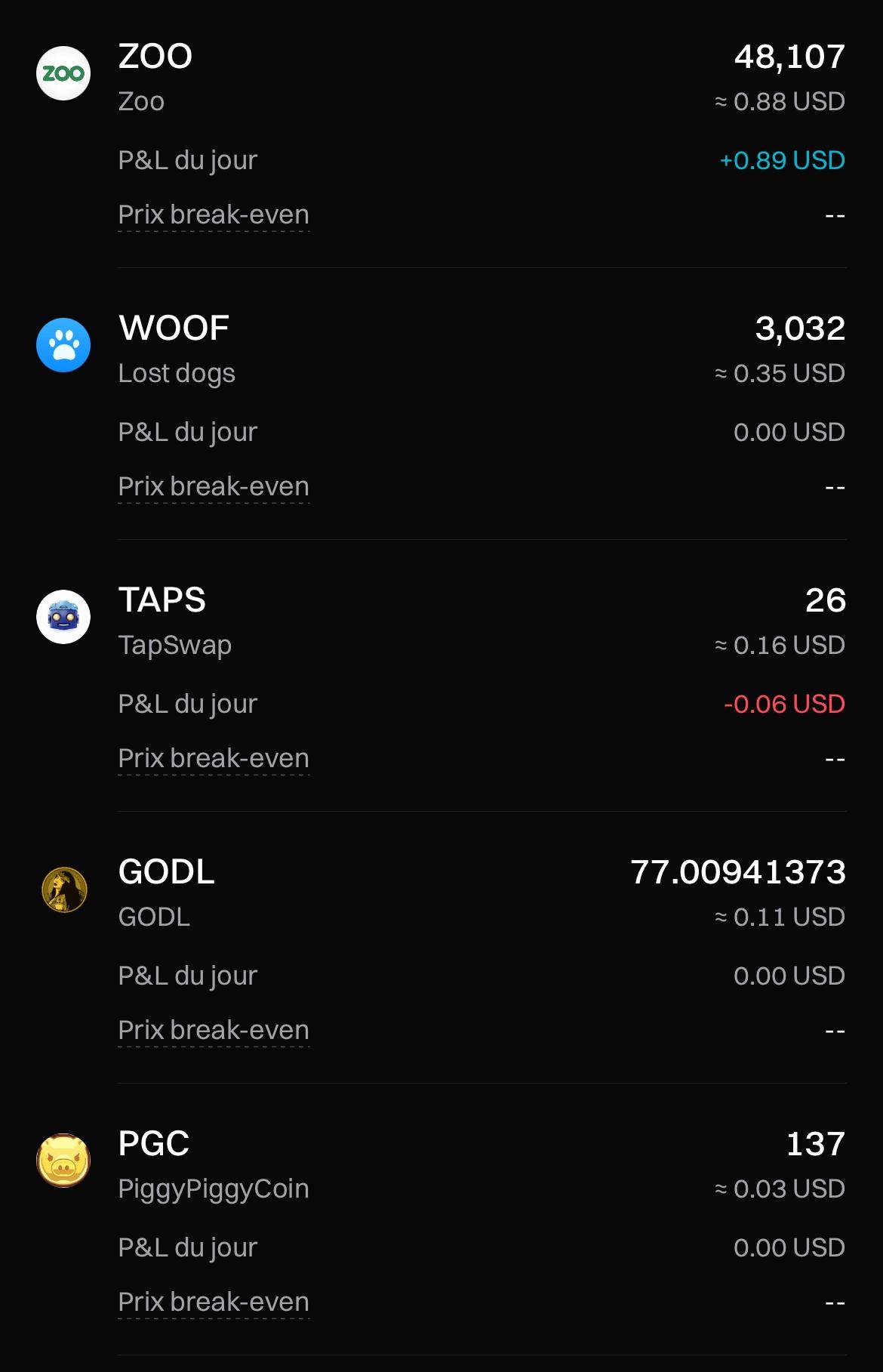Check Prix break-even info under PGC
The width and height of the screenshot is (883, 1372).
(x=214, y=1303)
